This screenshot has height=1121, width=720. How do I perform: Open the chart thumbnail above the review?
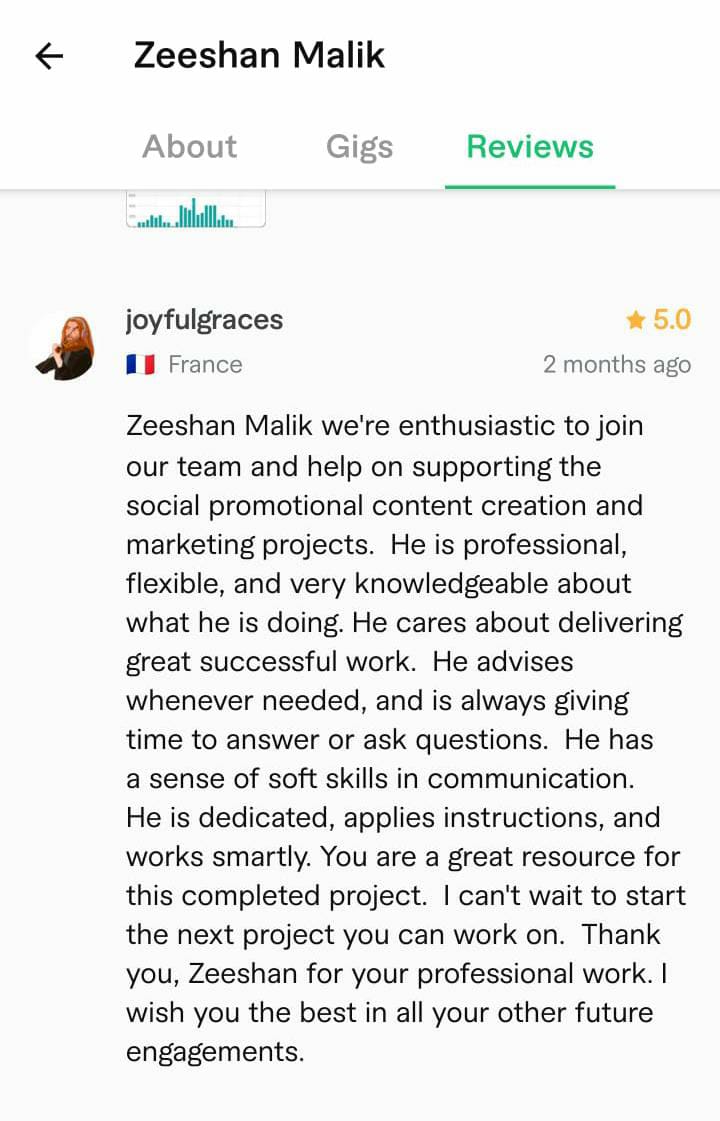point(195,209)
